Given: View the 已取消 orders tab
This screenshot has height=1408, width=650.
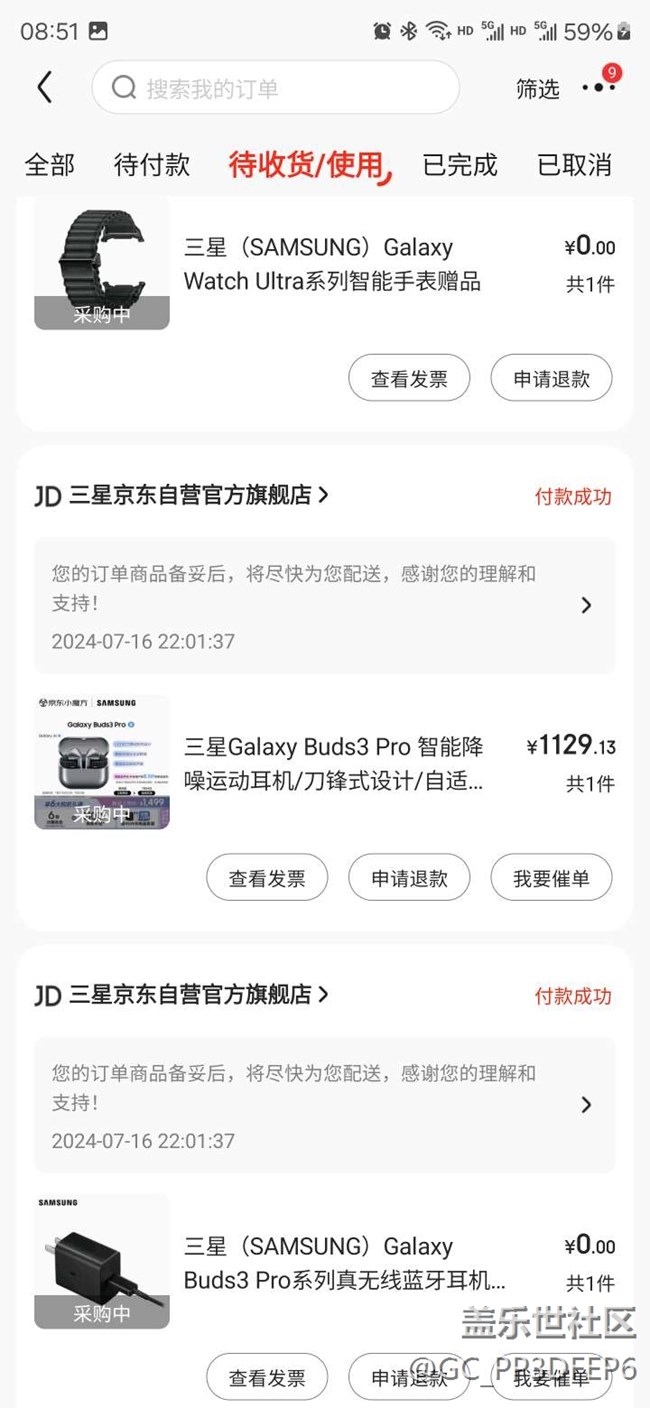Looking at the screenshot, I should click(x=575, y=165).
